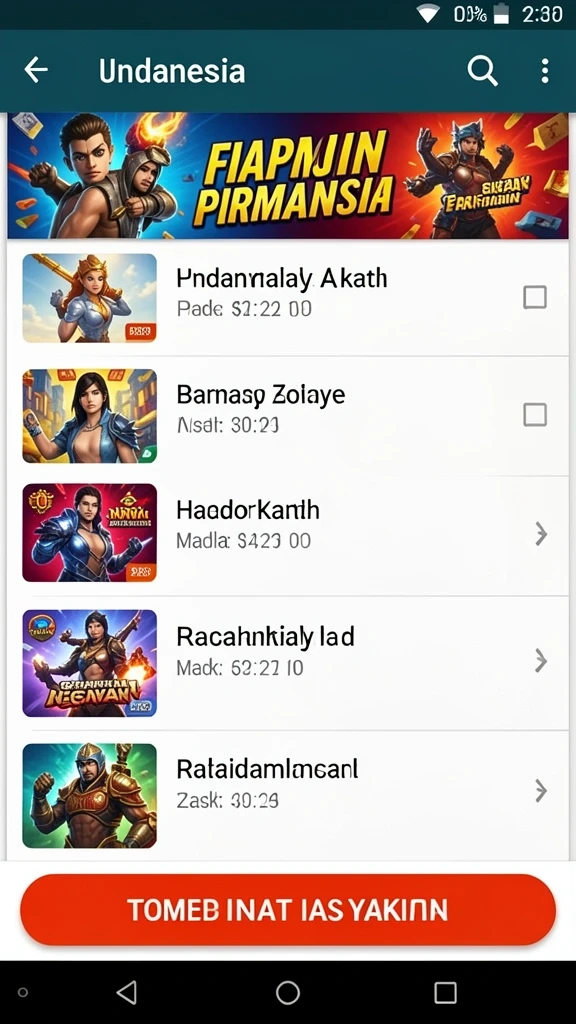
Task: Check the box for Pndannalay Akath
Action: click(x=535, y=298)
